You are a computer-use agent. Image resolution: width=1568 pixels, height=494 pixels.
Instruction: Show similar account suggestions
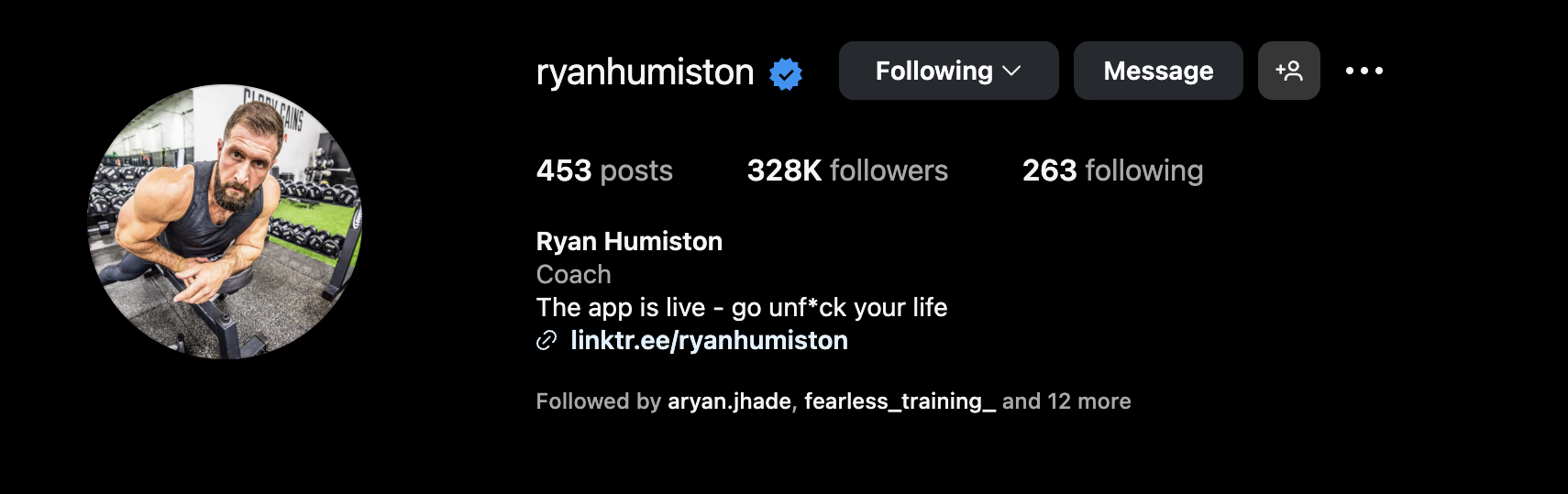[x=1288, y=71]
